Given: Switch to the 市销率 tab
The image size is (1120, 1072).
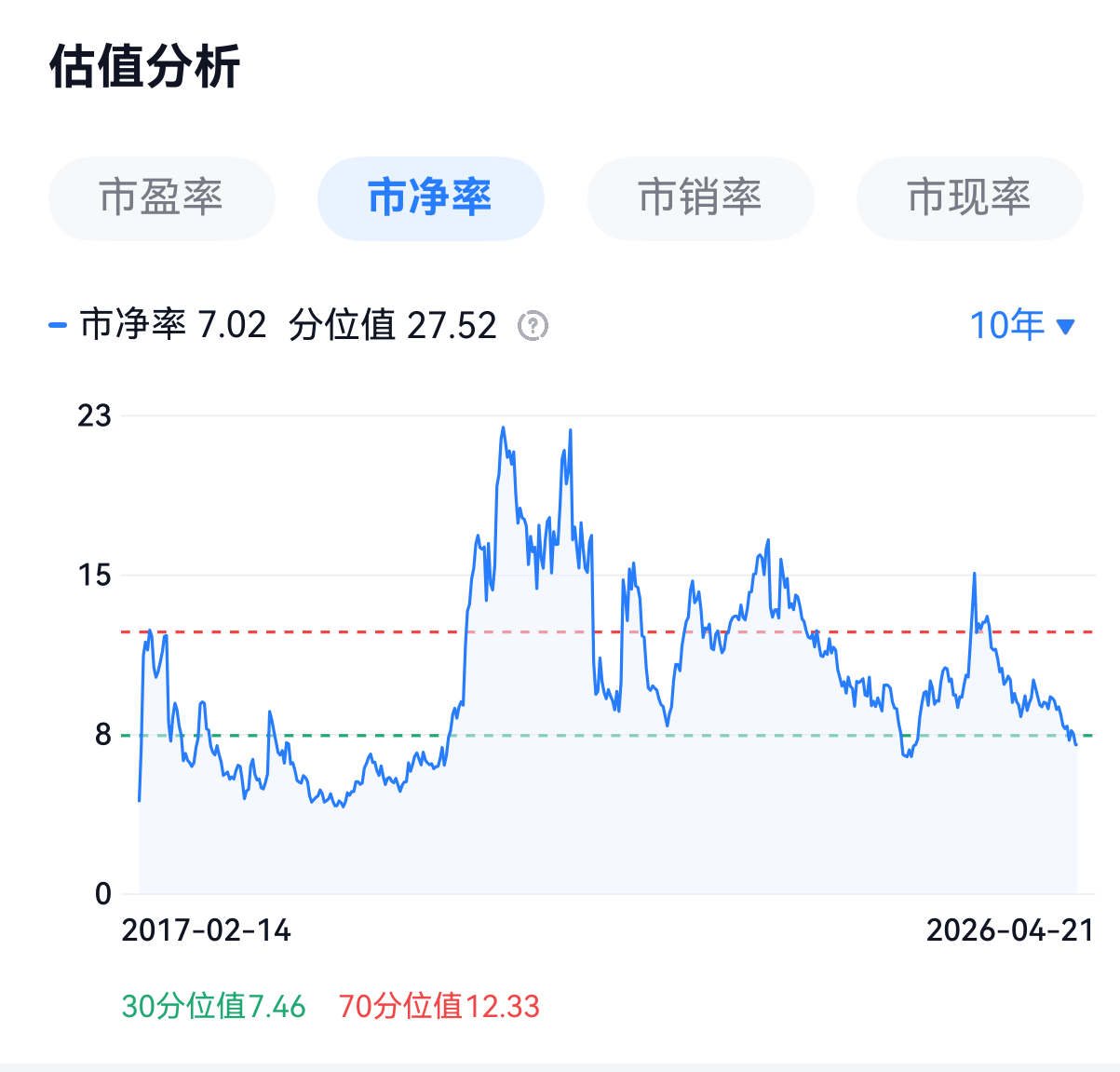Looking at the screenshot, I should [x=701, y=198].
